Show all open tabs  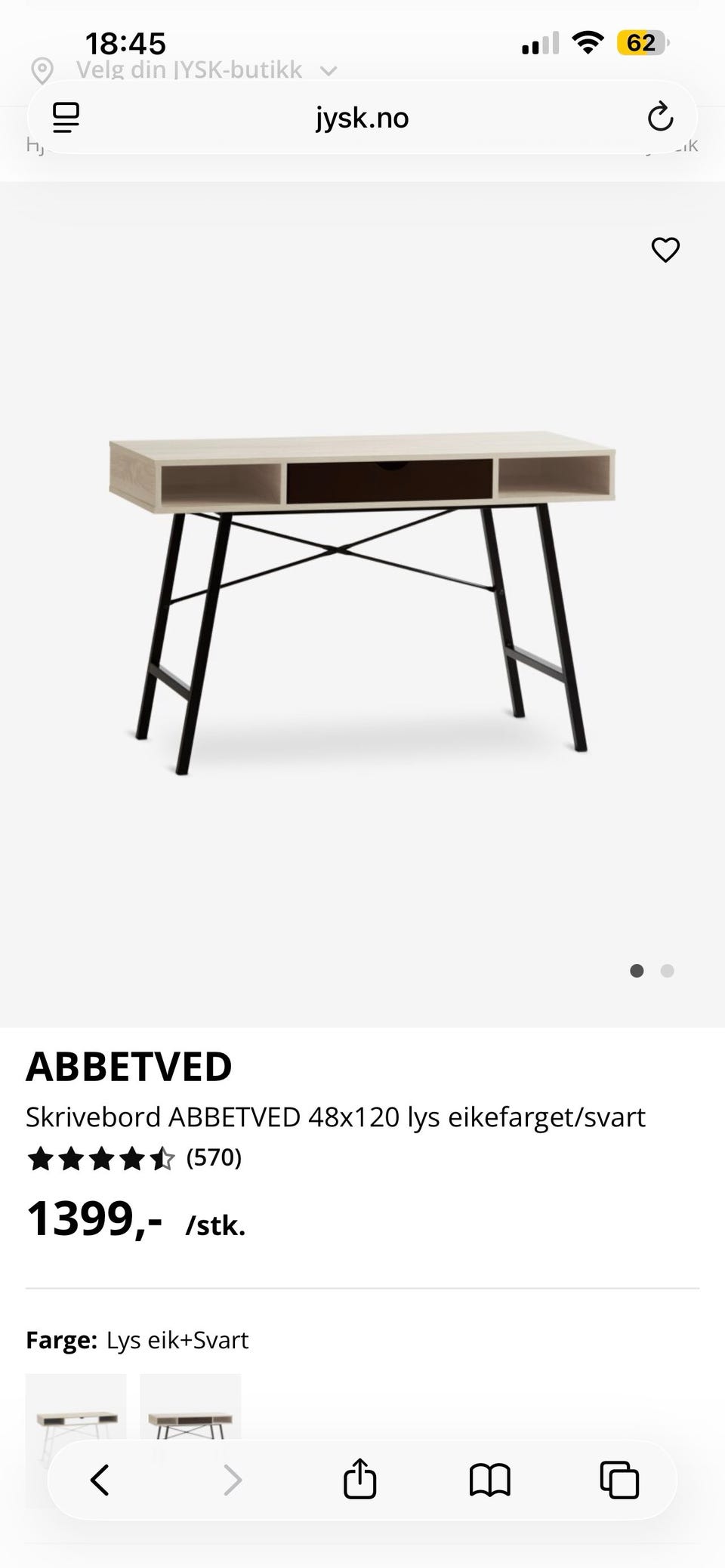click(x=619, y=1480)
